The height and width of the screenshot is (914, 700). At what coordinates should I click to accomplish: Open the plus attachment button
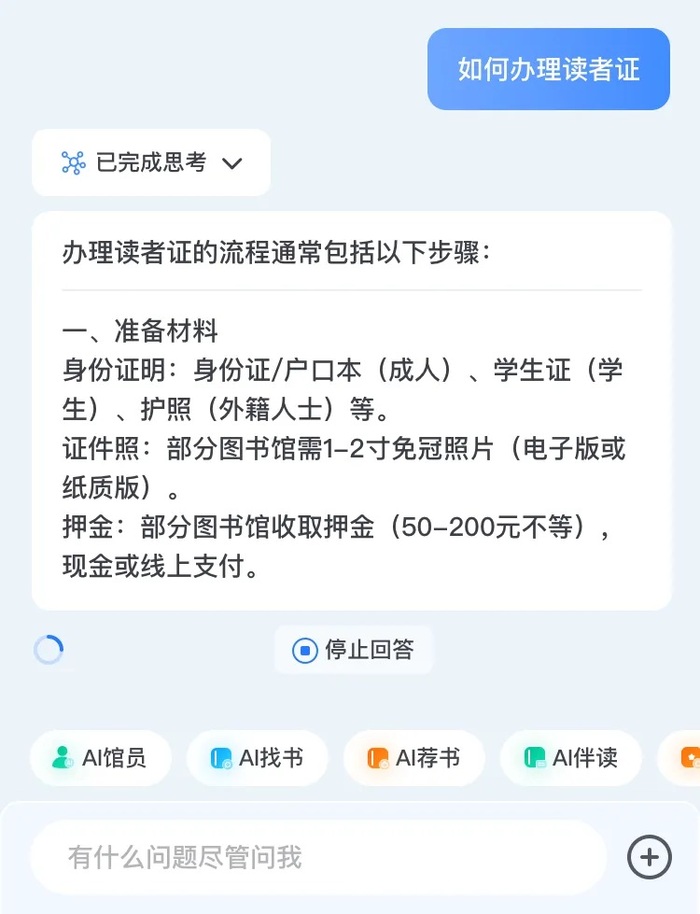coord(649,857)
